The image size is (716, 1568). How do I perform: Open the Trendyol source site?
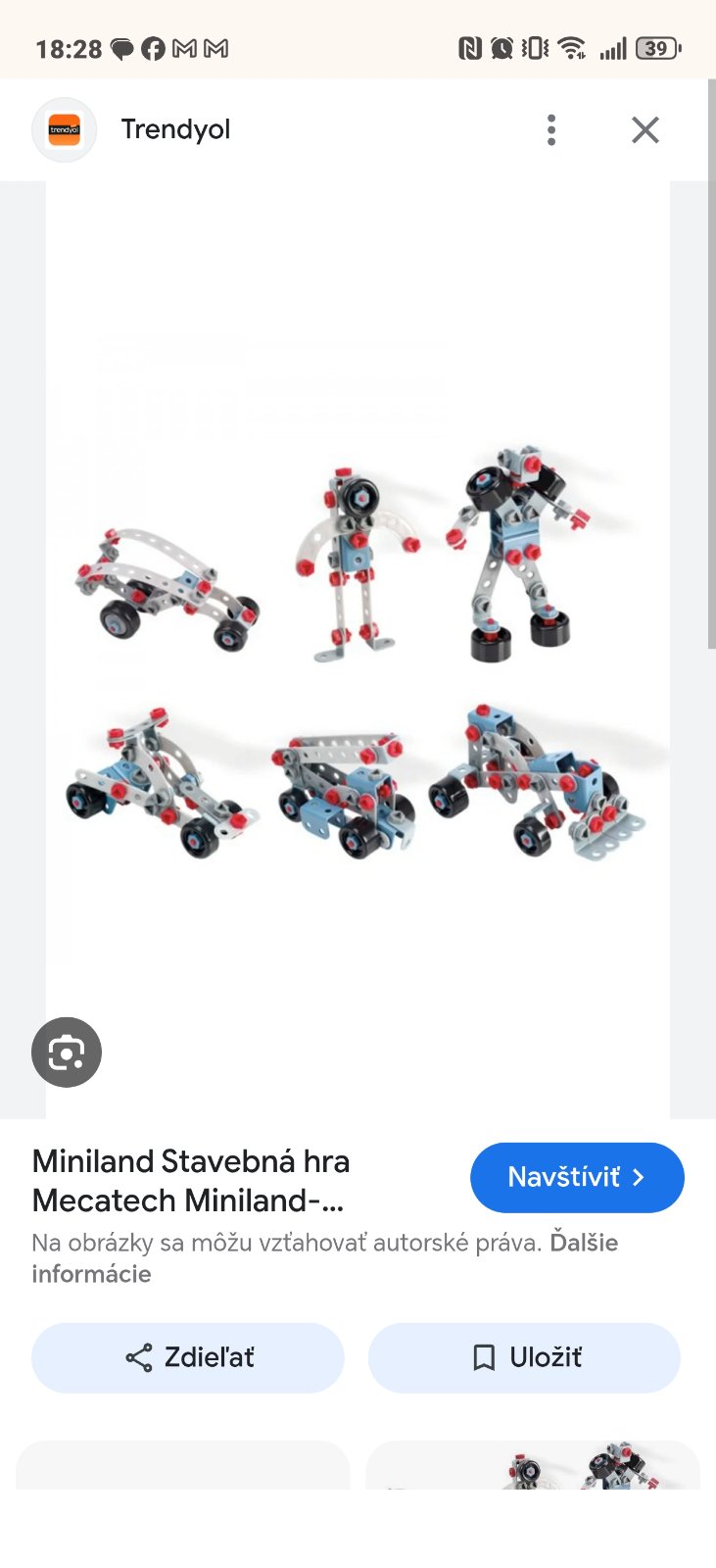(174, 129)
